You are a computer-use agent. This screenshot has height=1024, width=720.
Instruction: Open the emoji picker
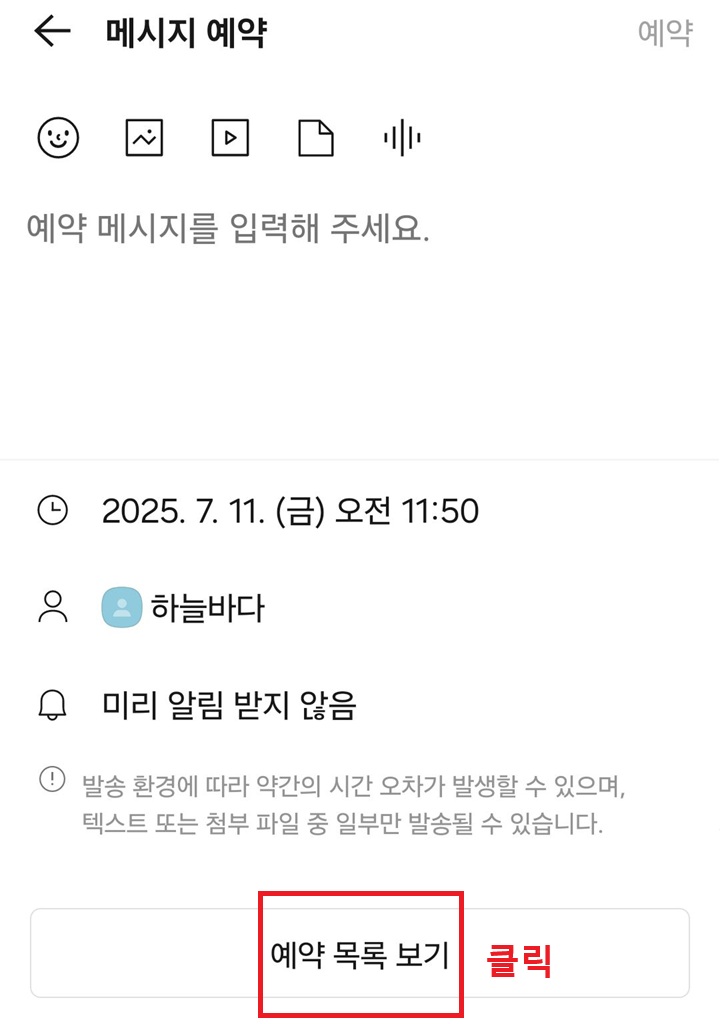(x=57, y=138)
